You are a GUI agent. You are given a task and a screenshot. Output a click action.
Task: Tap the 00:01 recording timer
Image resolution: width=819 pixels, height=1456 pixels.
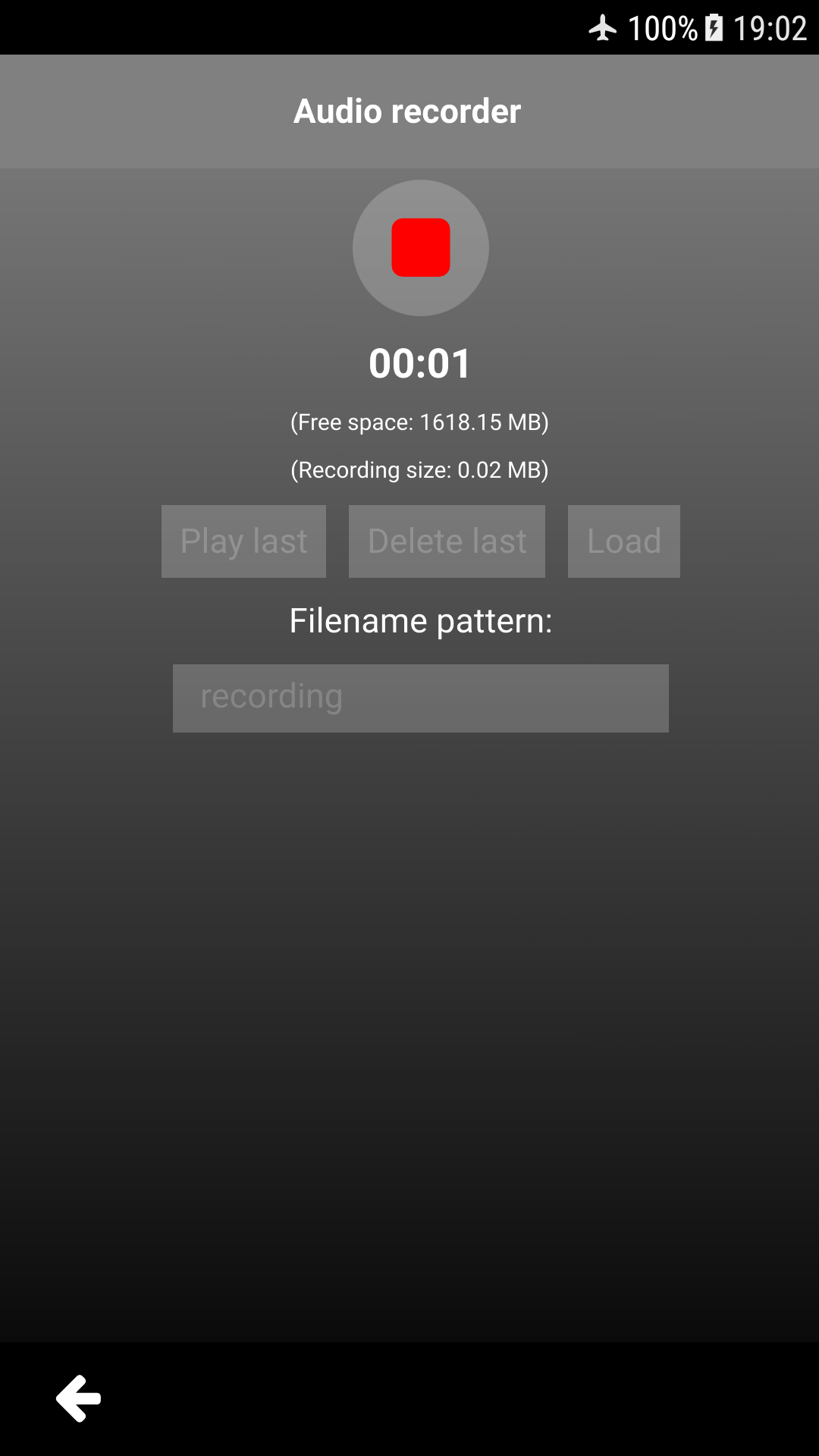(420, 363)
